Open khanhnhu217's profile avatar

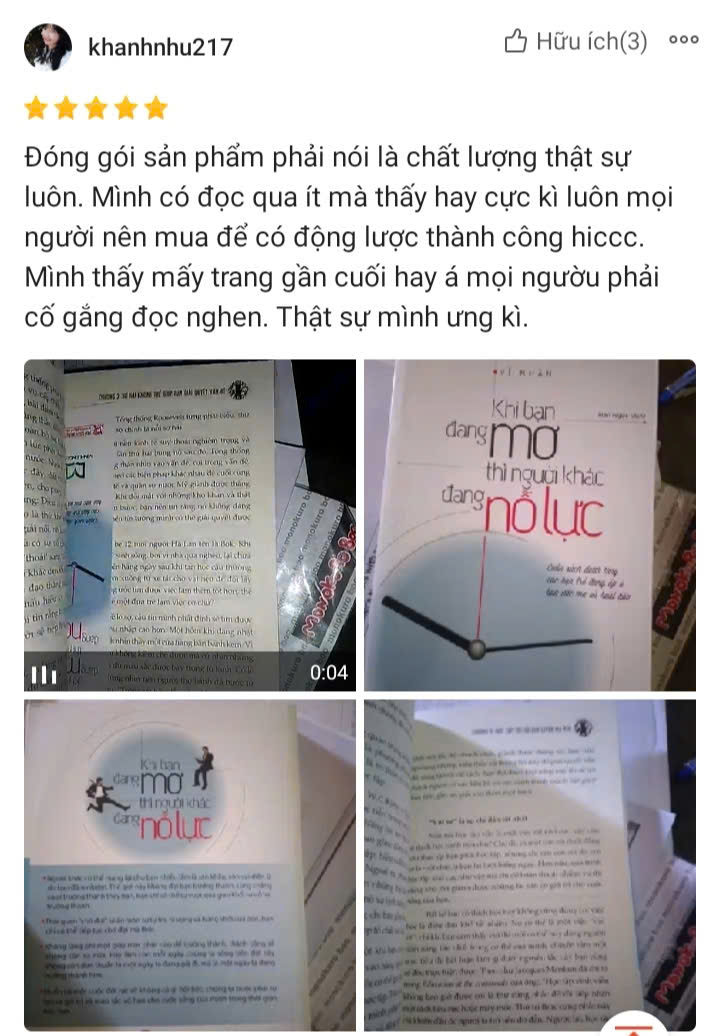47,46
